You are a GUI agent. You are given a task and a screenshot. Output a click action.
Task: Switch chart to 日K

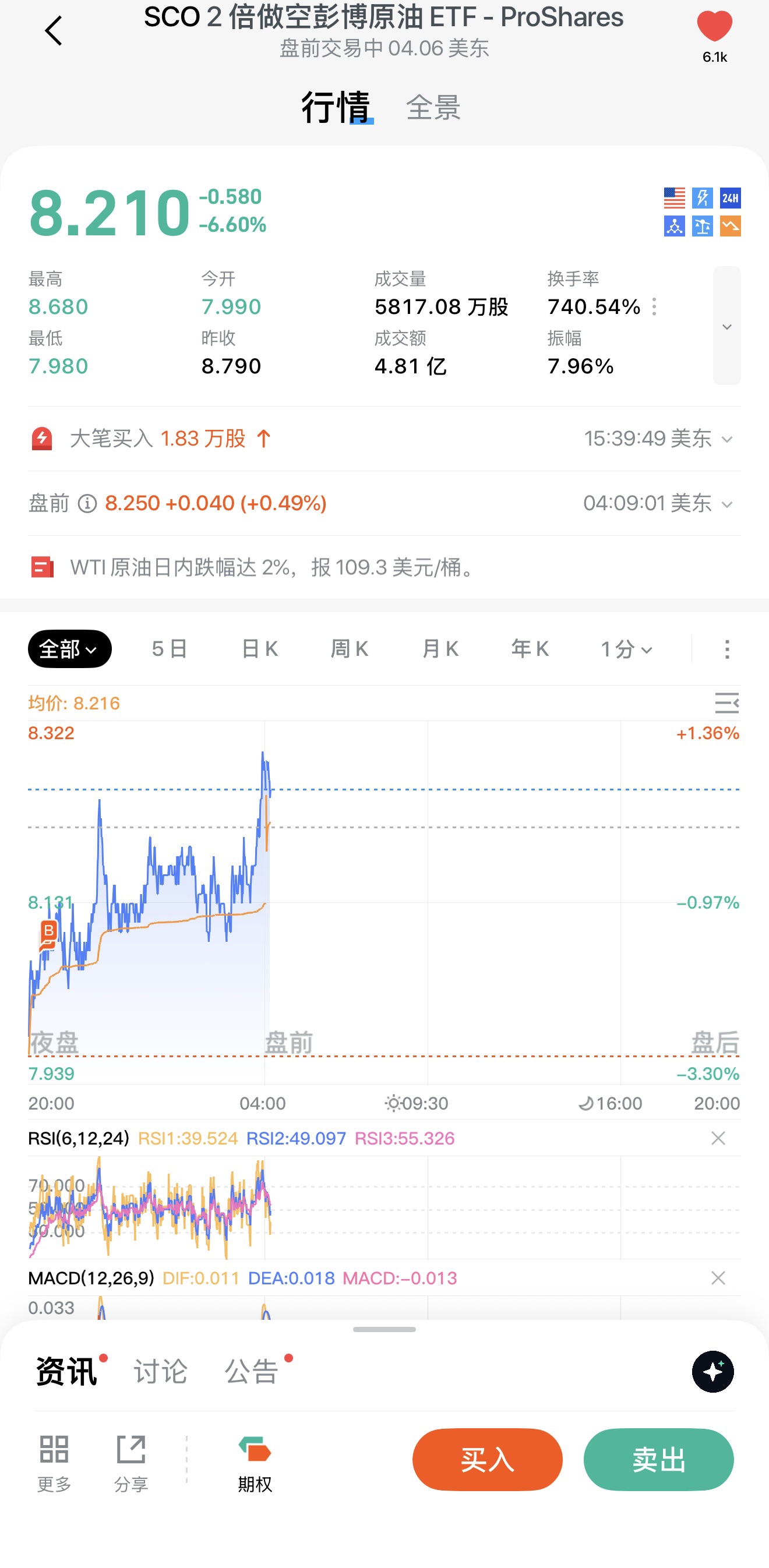click(x=260, y=649)
